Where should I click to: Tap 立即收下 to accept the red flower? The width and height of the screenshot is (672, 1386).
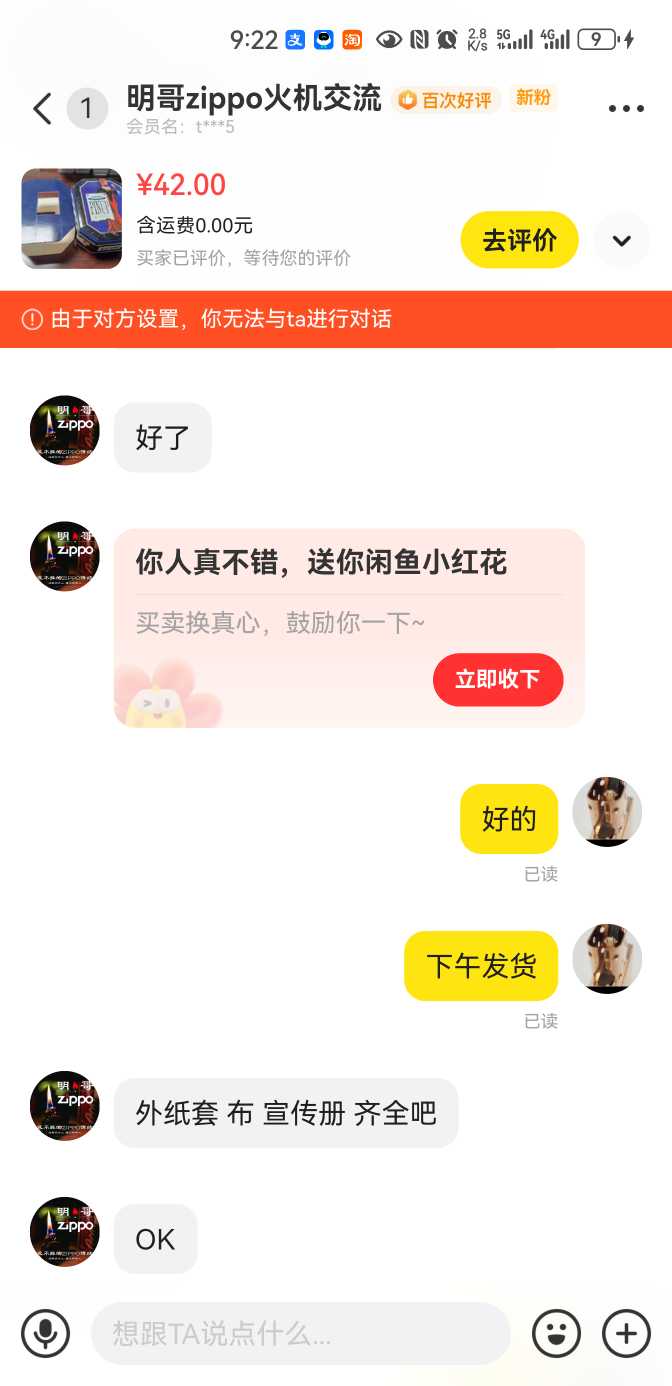tap(497, 680)
